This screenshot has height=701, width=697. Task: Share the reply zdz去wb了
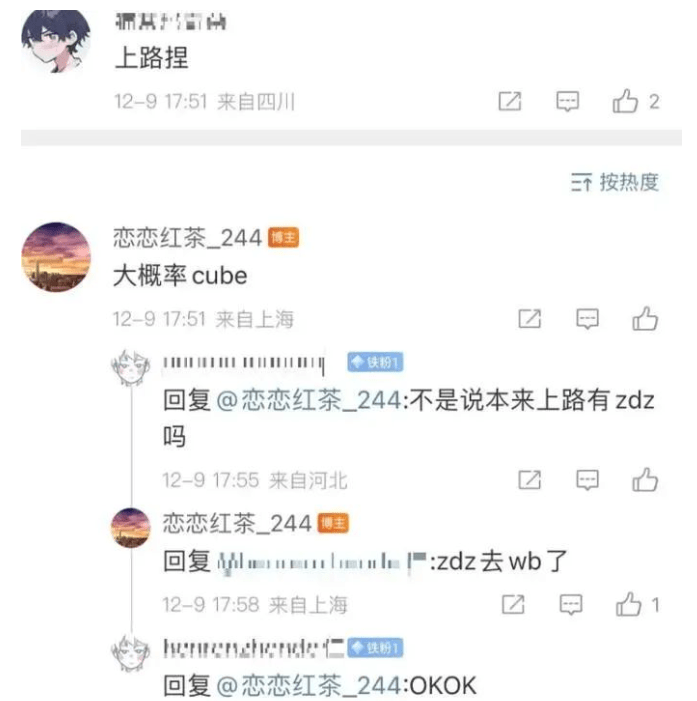tap(512, 604)
